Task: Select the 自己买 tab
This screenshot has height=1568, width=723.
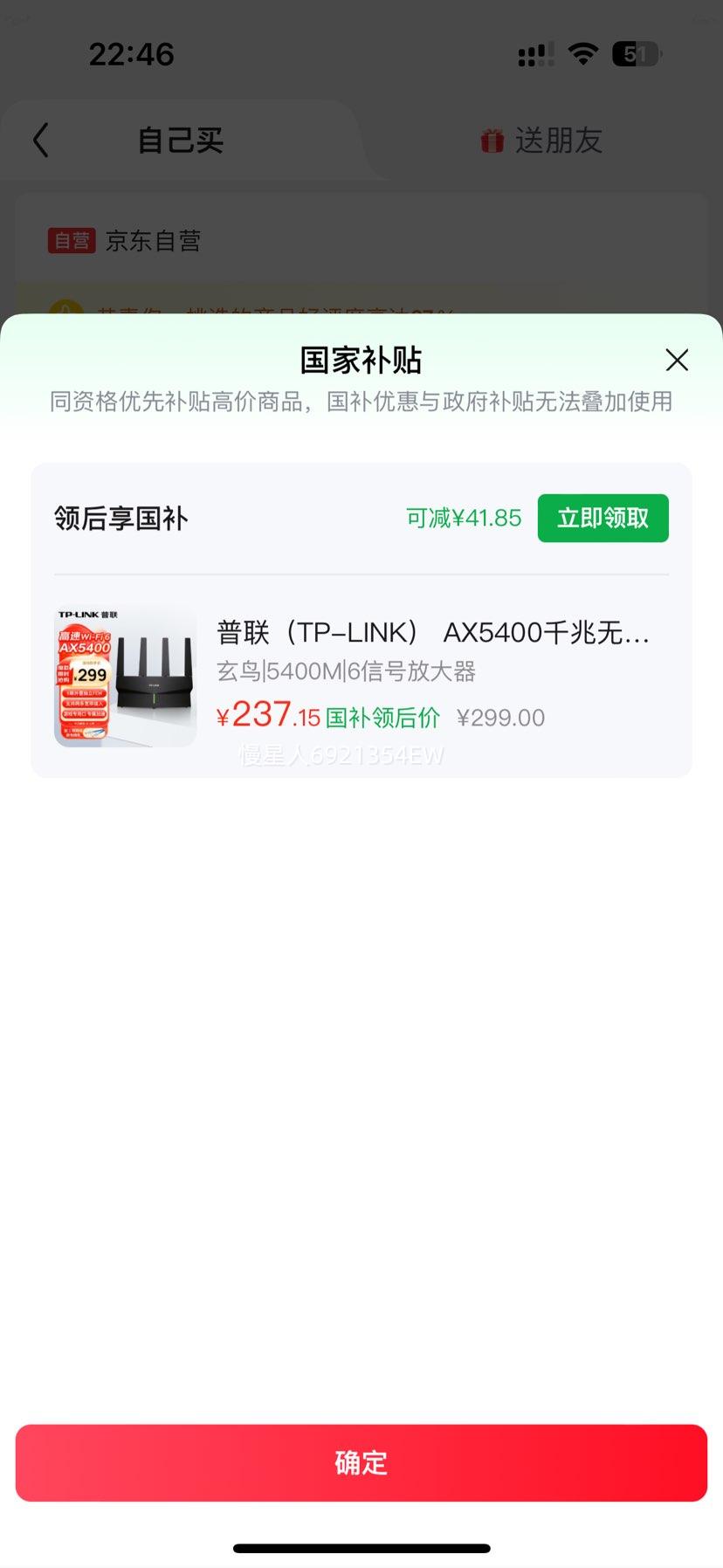Action: 179,141
